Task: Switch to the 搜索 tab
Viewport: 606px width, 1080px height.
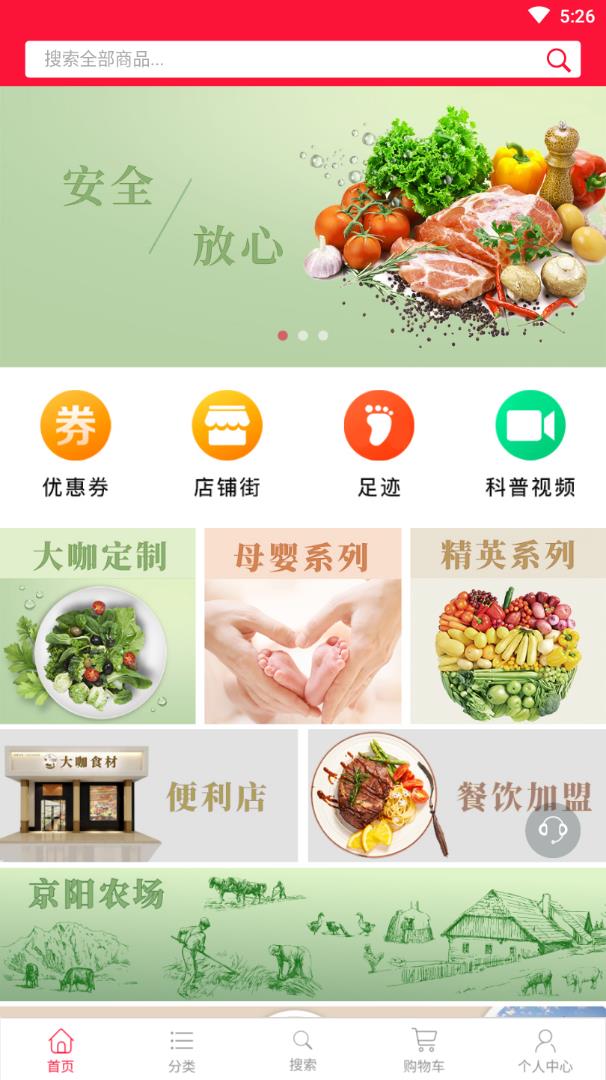Action: (303, 1050)
